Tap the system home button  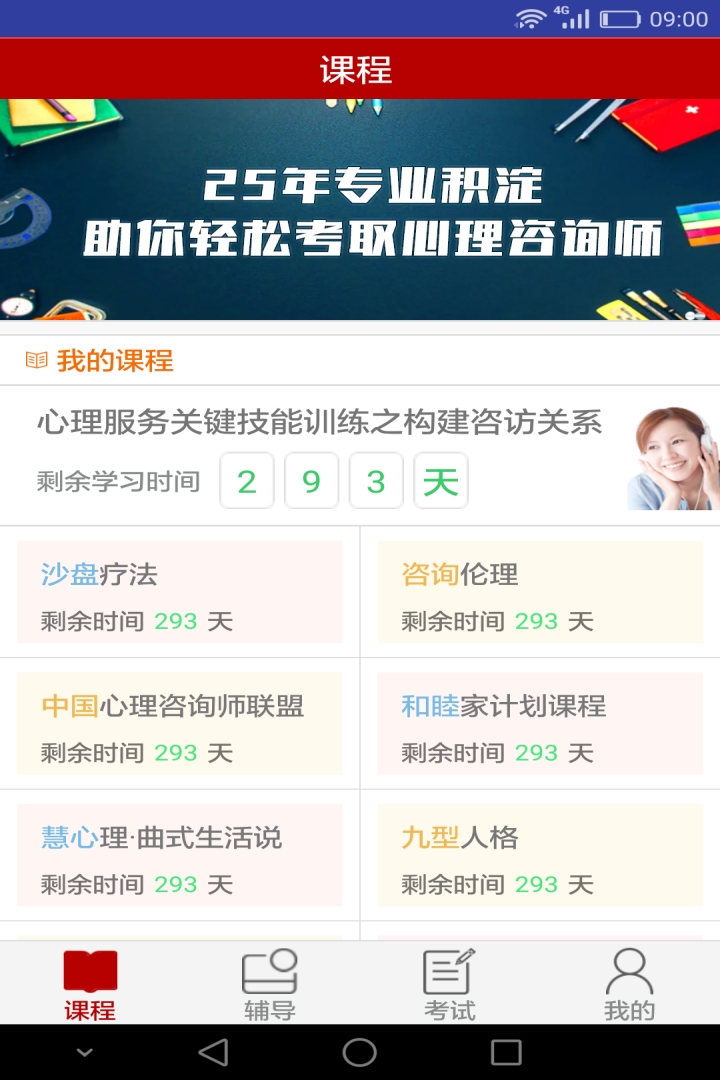360,1052
